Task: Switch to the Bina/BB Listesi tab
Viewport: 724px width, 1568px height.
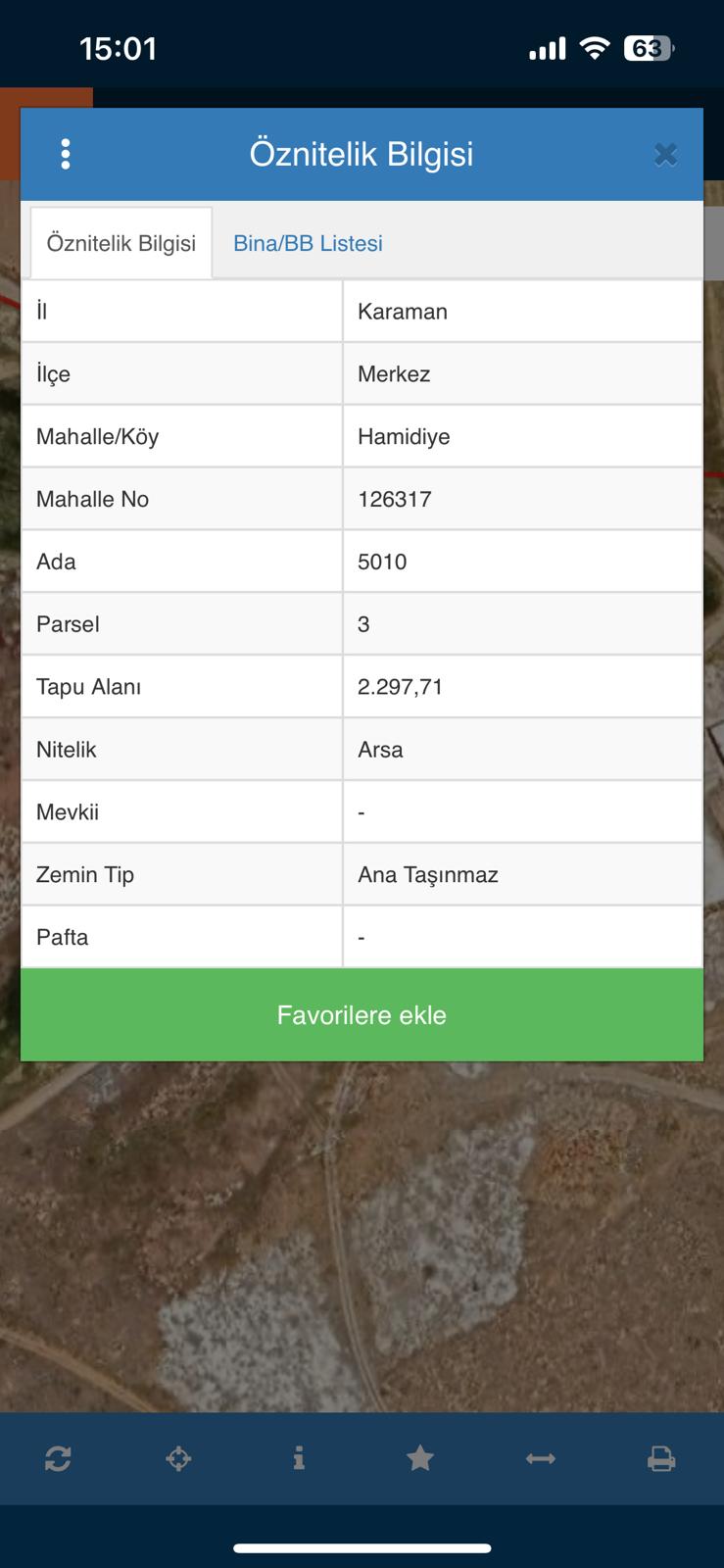Action: point(308,243)
